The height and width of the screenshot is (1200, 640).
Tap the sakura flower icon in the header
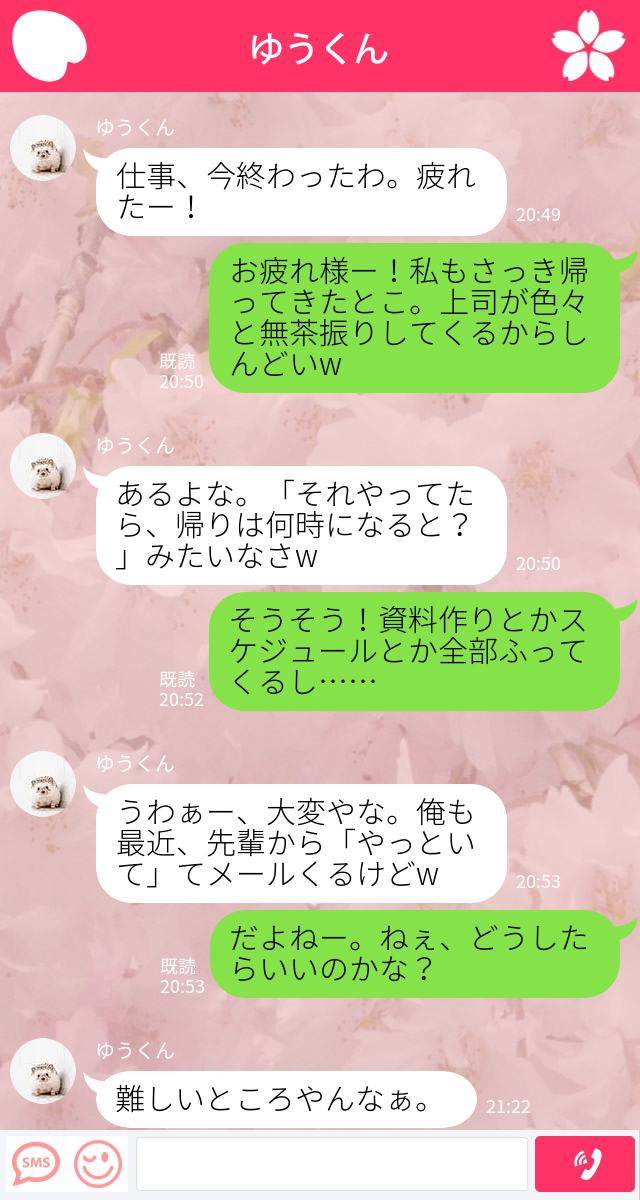pos(588,47)
